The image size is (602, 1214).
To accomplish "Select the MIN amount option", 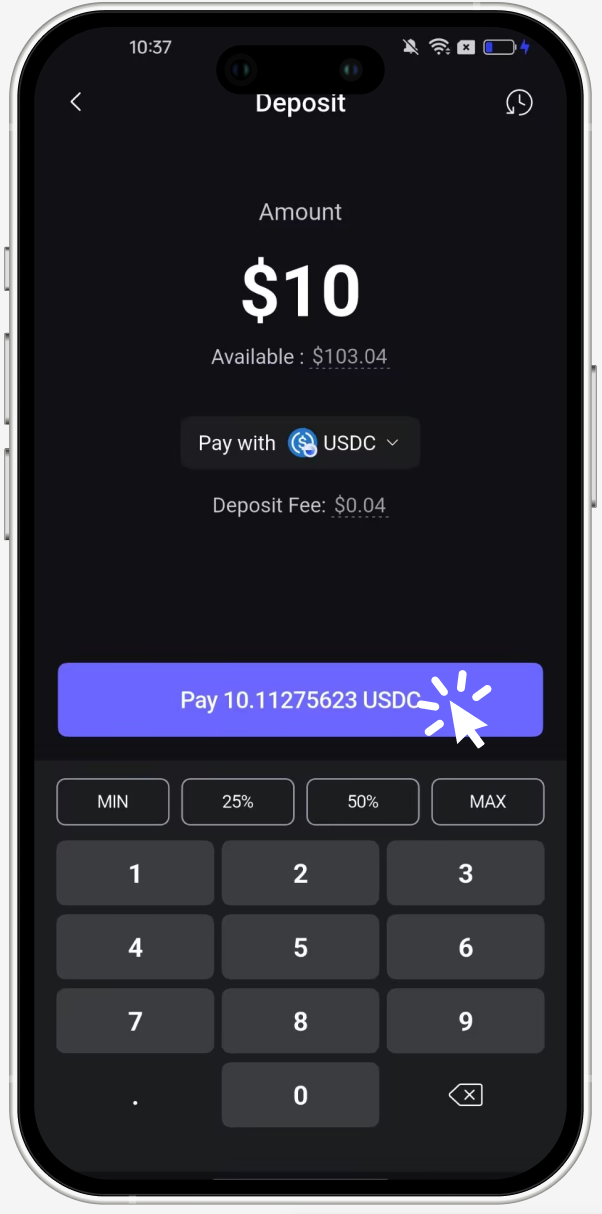I will (x=113, y=802).
